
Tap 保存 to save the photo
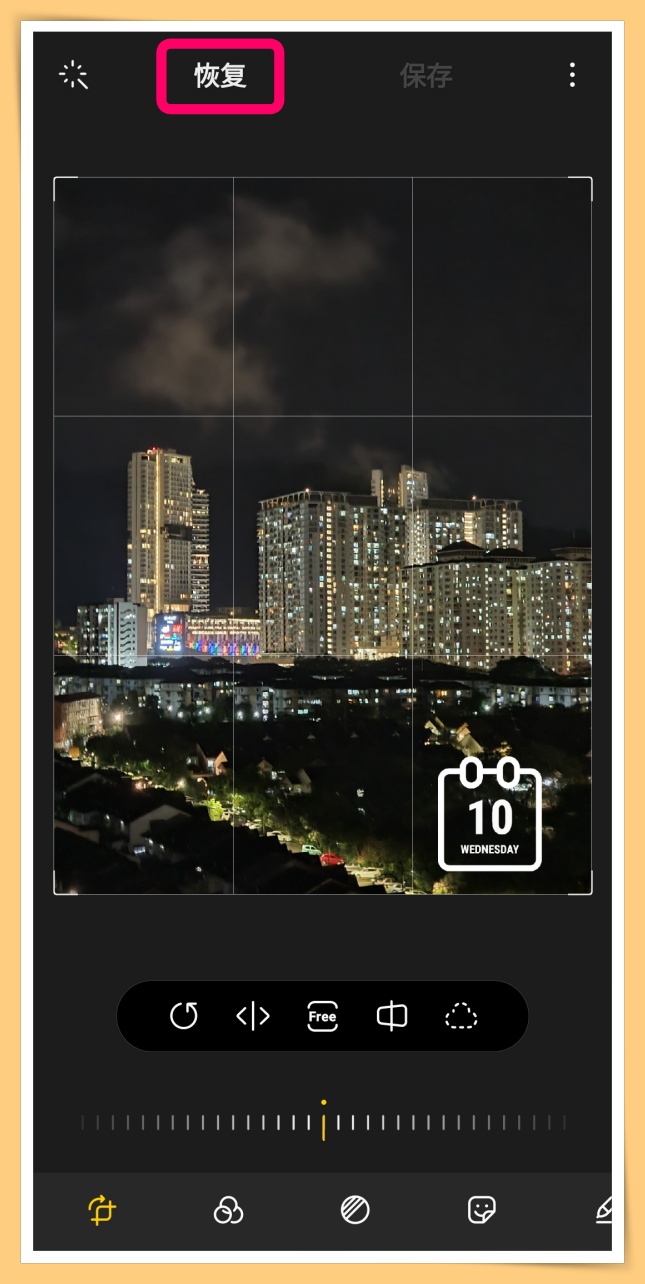426,76
